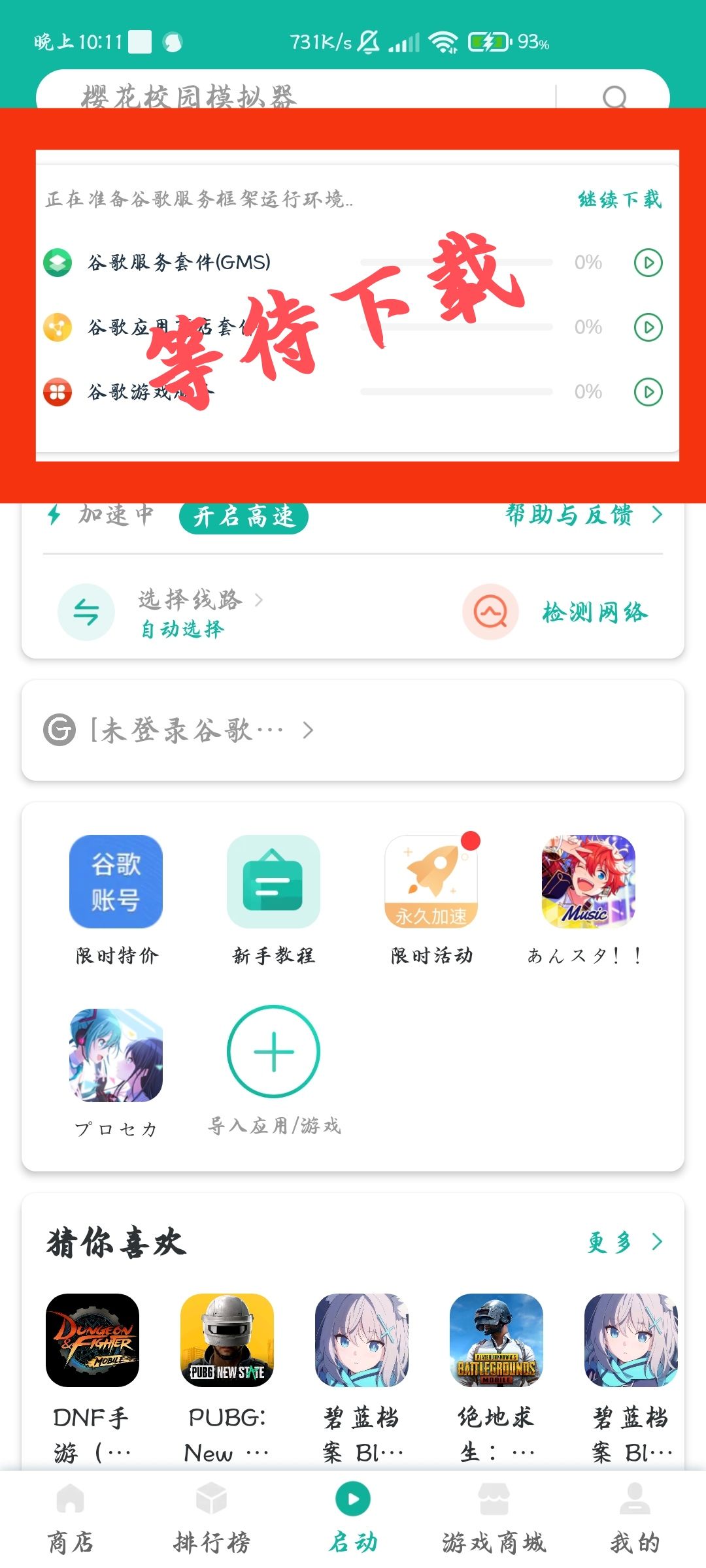Viewport: 706px width, 1568px height.
Task: Tap the 继续下载 link
Action: point(618,198)
